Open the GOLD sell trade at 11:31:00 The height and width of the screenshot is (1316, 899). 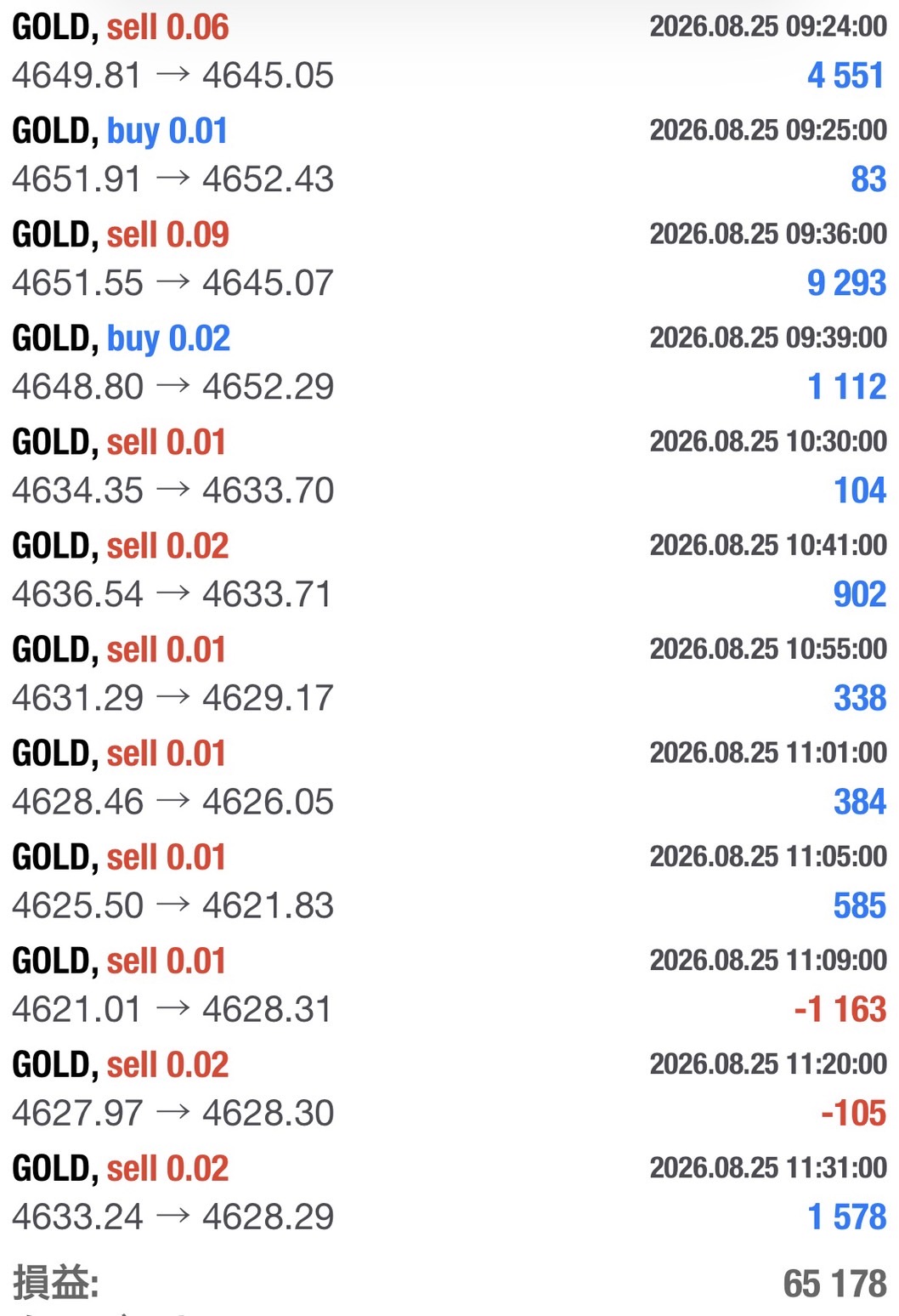coord(449,1192)
